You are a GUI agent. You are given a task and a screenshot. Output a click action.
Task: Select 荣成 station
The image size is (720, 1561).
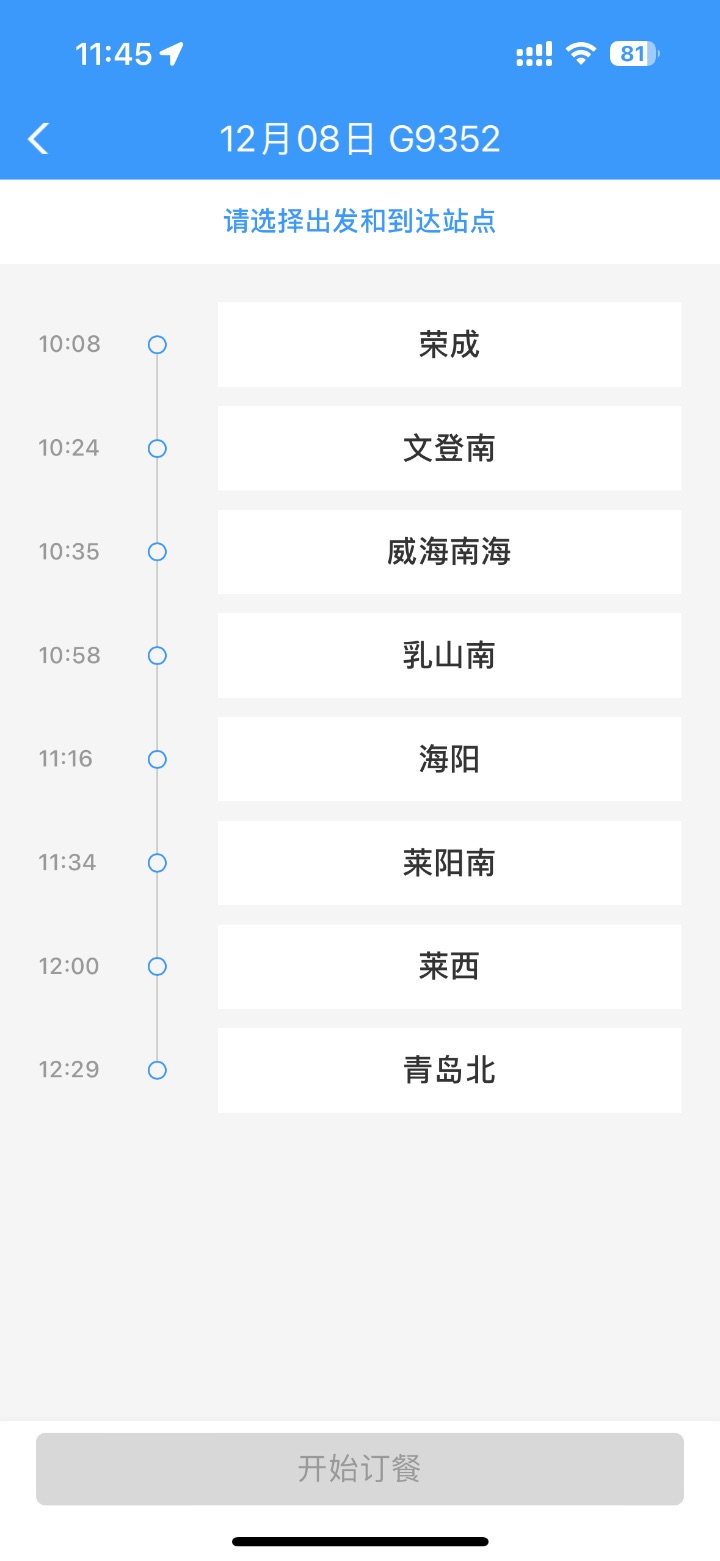(450, 345)
